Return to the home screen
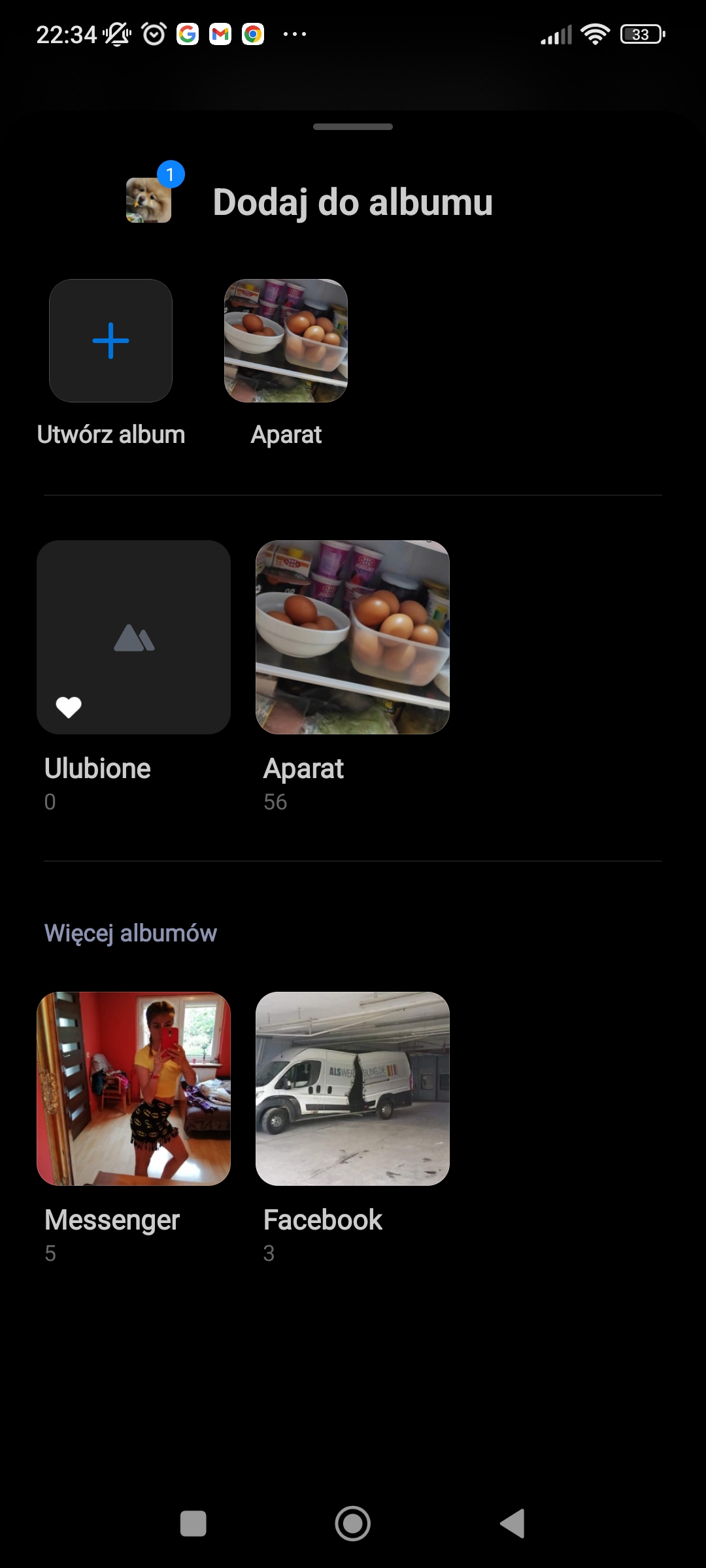The image size is (706, 1568). [352, 1524]
